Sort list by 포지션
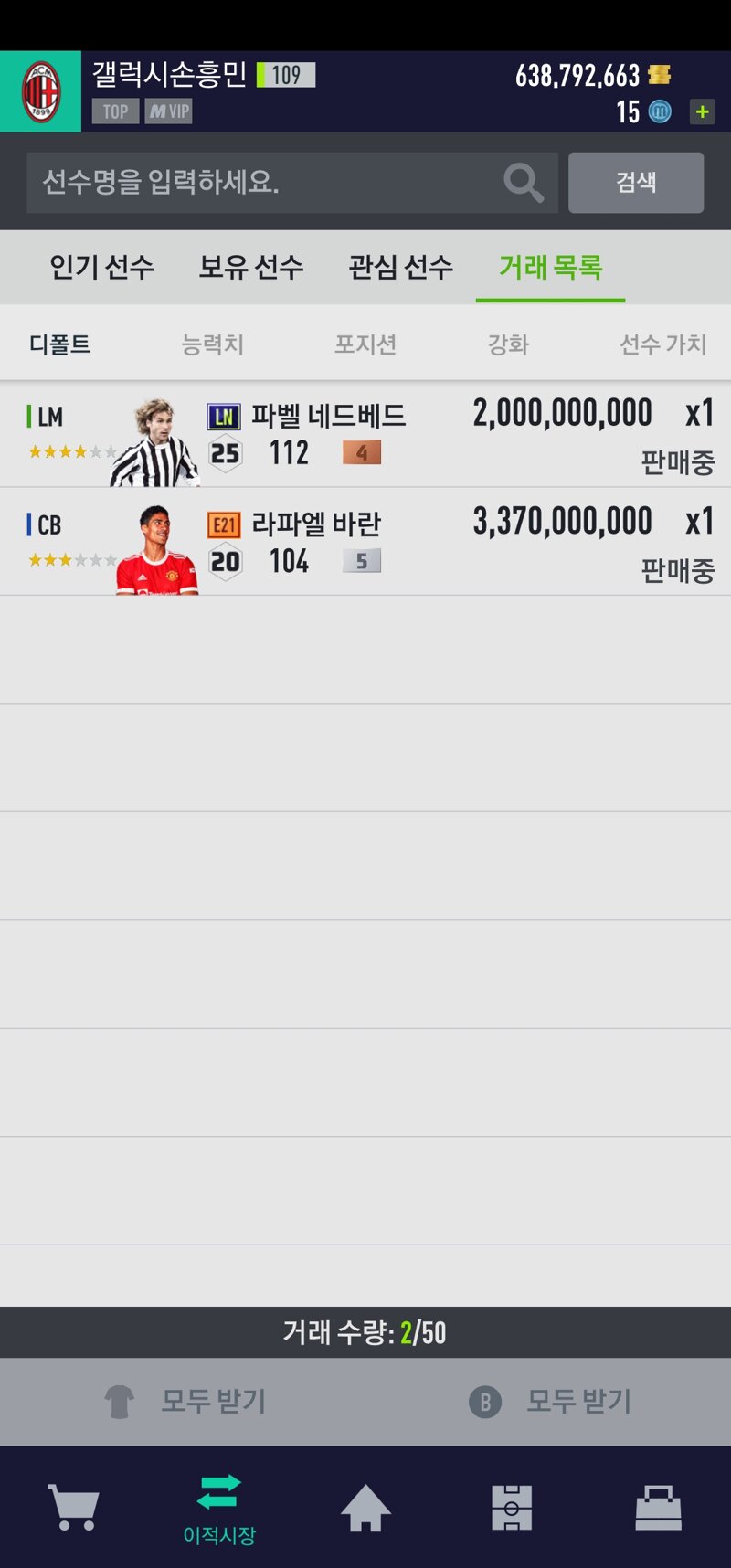This screenshot has height=1568, width=731. 365,344
